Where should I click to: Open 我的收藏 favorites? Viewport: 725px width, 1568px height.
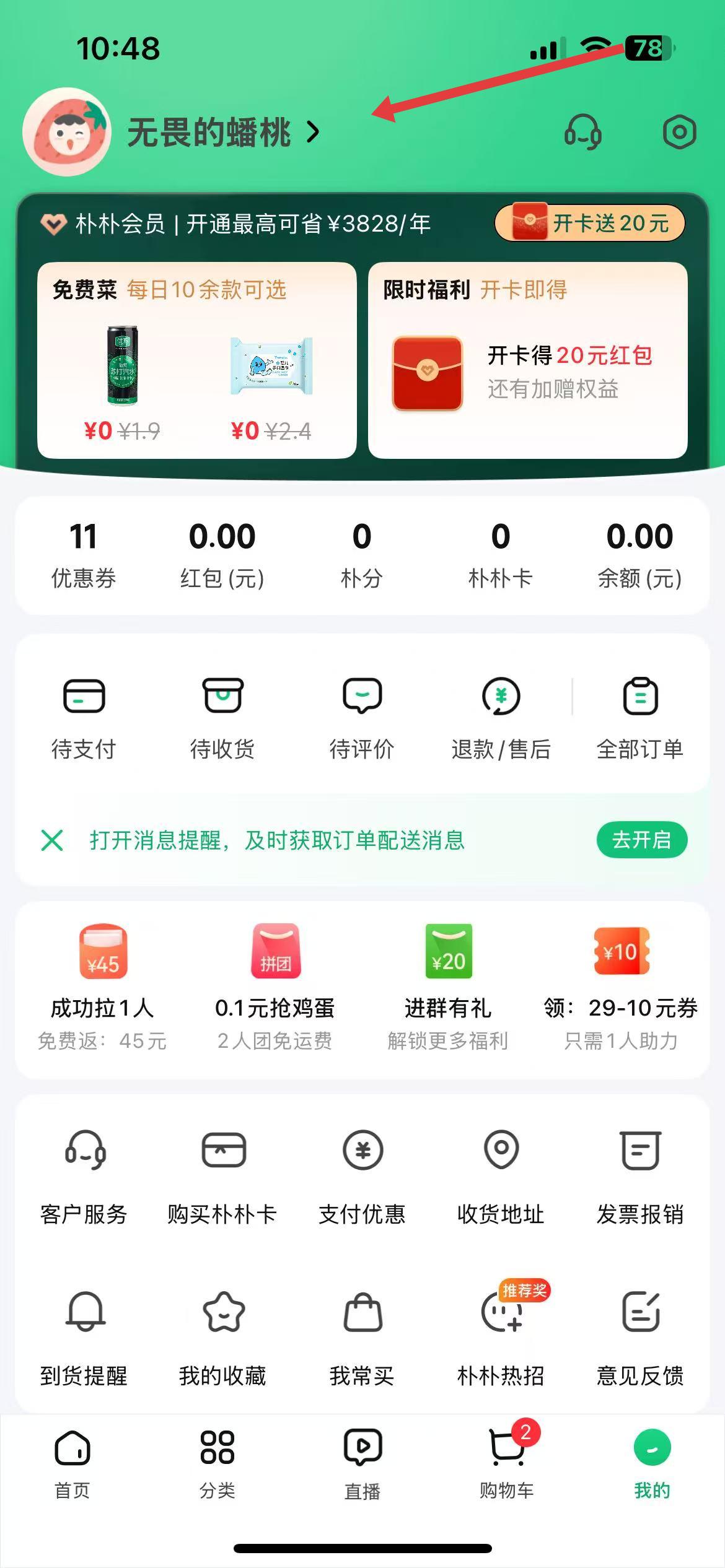point(222,1338)
